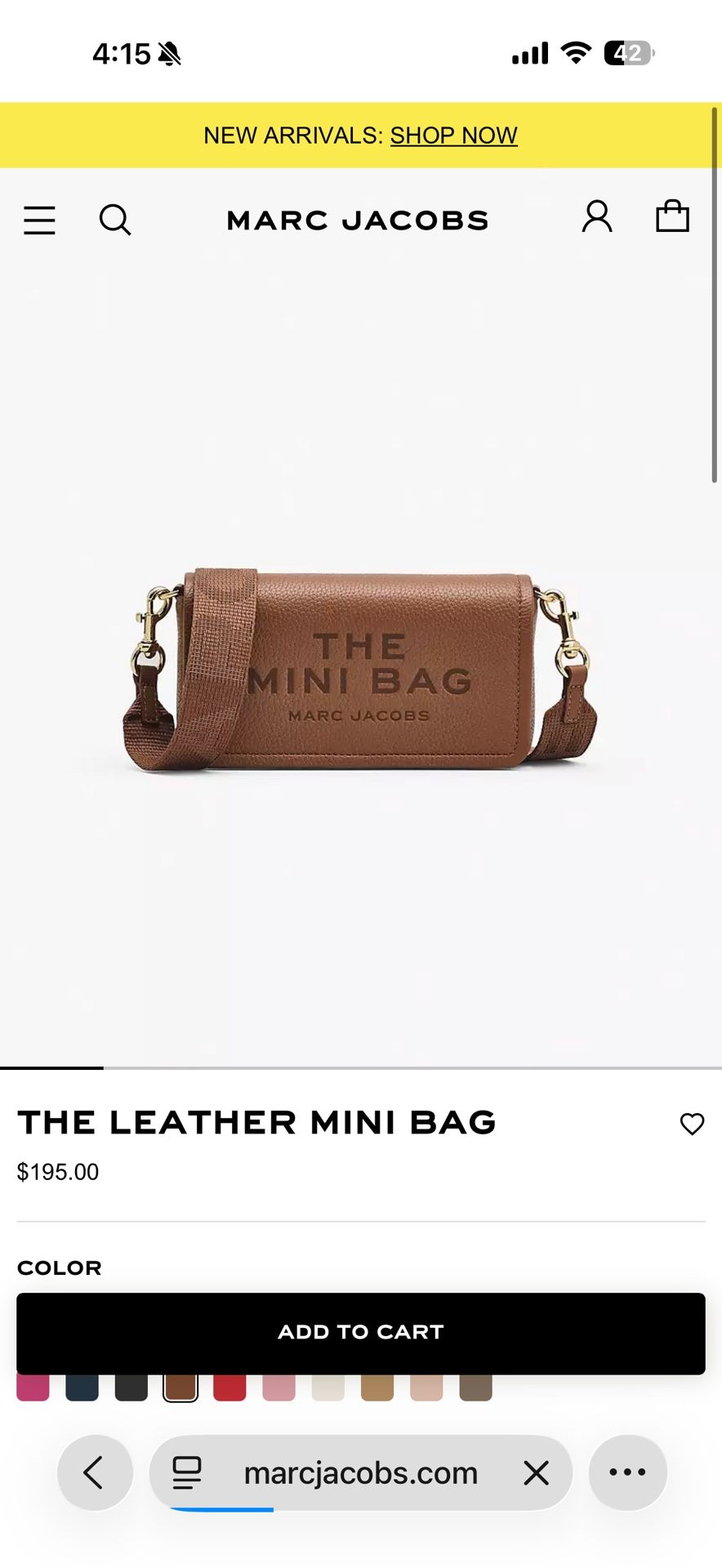Go back using the browser back arrow
The height and width of the screenshot is (1568, 722).
pyautogui.click(x=95, y=1472)
